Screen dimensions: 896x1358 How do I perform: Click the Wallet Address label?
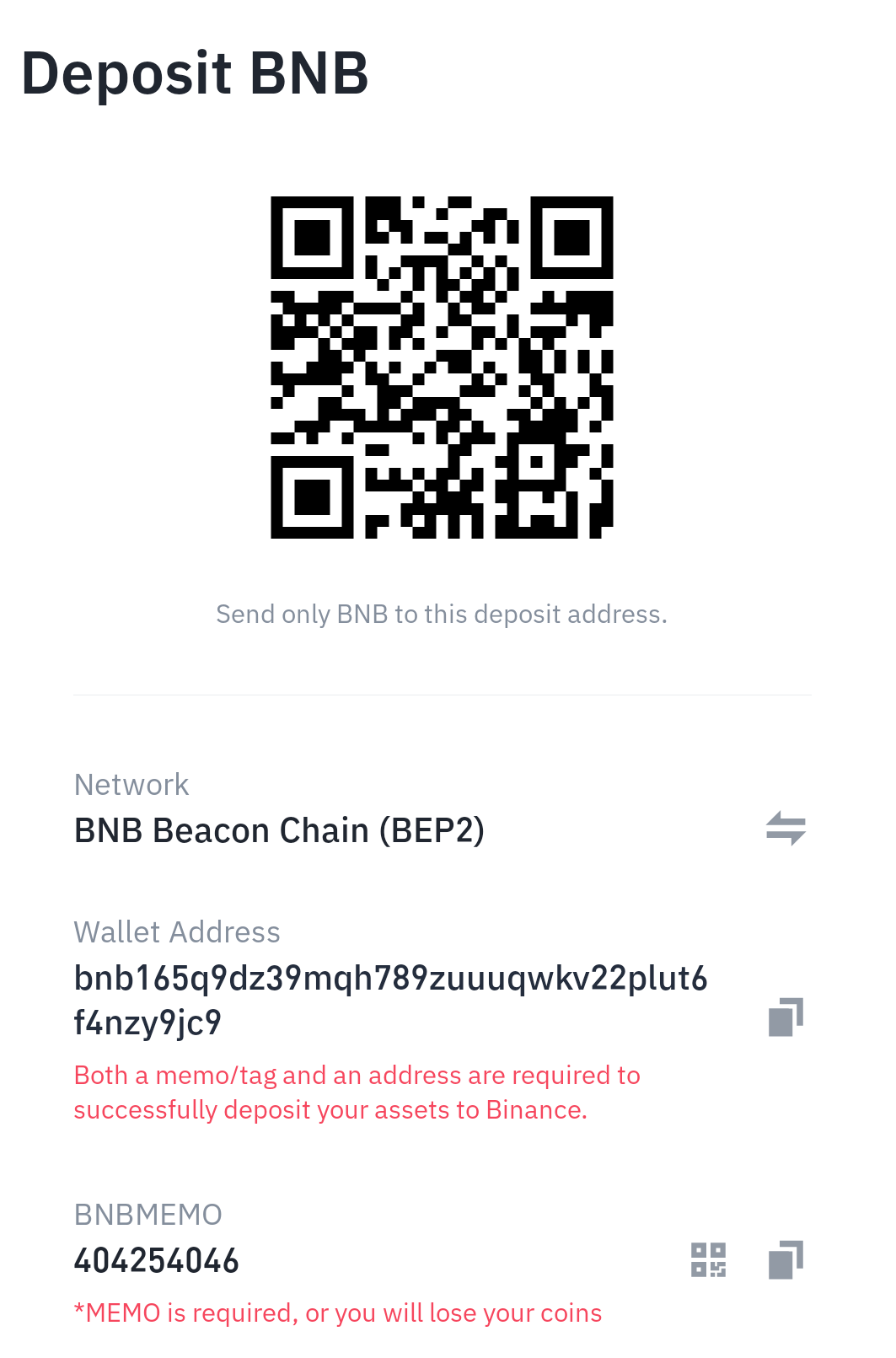point(177,932)
